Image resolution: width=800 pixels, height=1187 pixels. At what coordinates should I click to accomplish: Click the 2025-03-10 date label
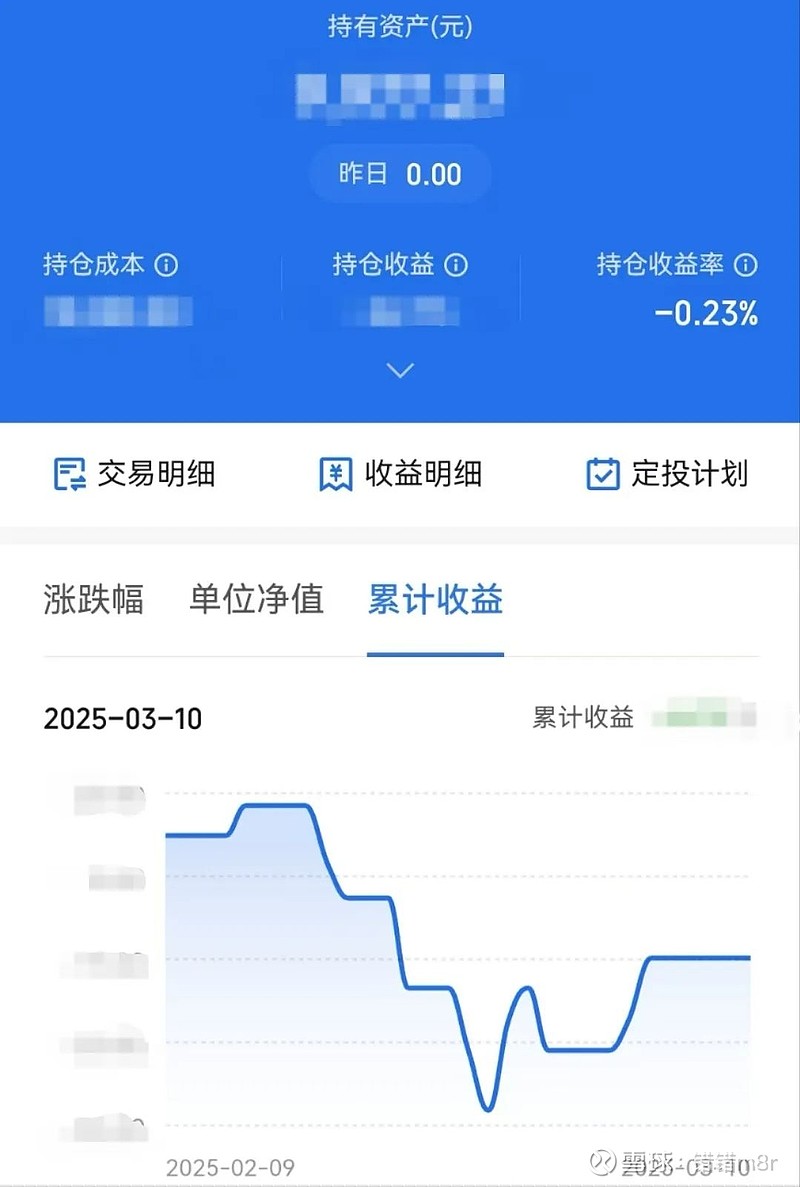coord(124,719)
